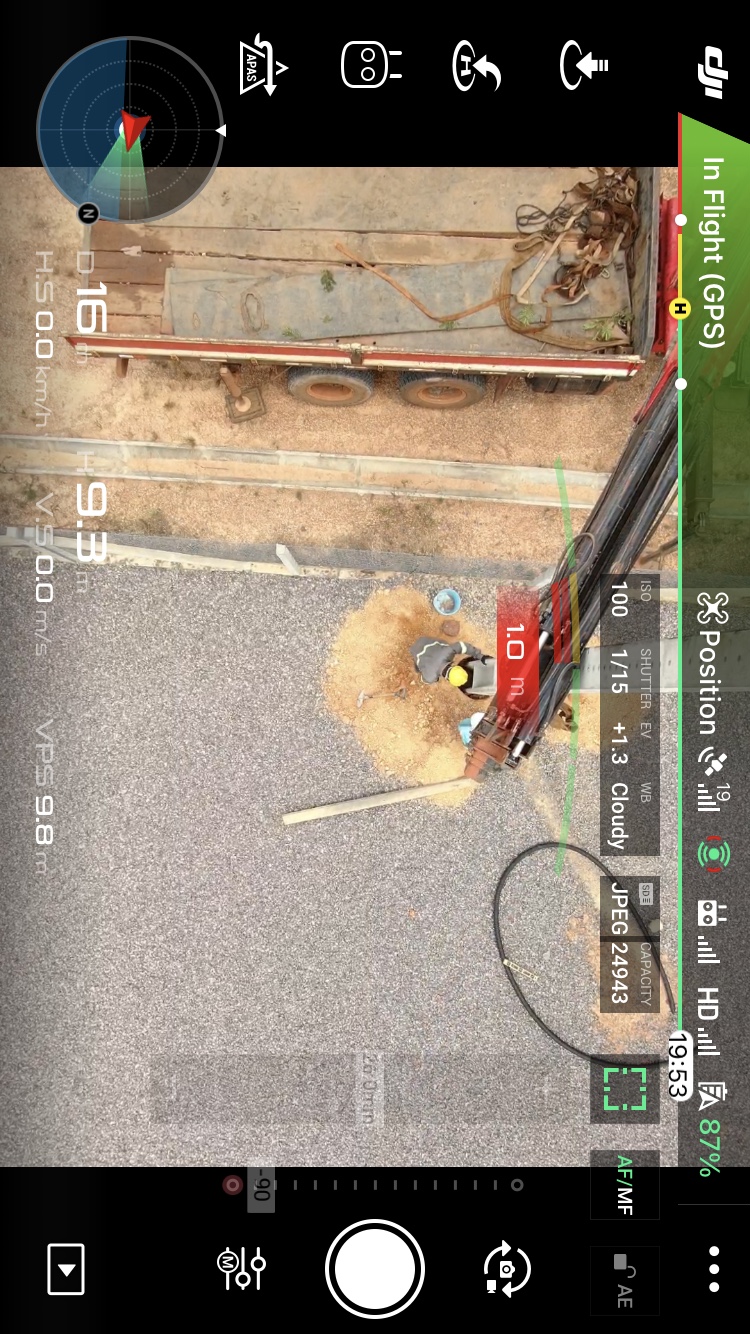The height and width of the screenshot is (1334, 750).
Task: Open remote controller signal status
Action: point(712,931)
